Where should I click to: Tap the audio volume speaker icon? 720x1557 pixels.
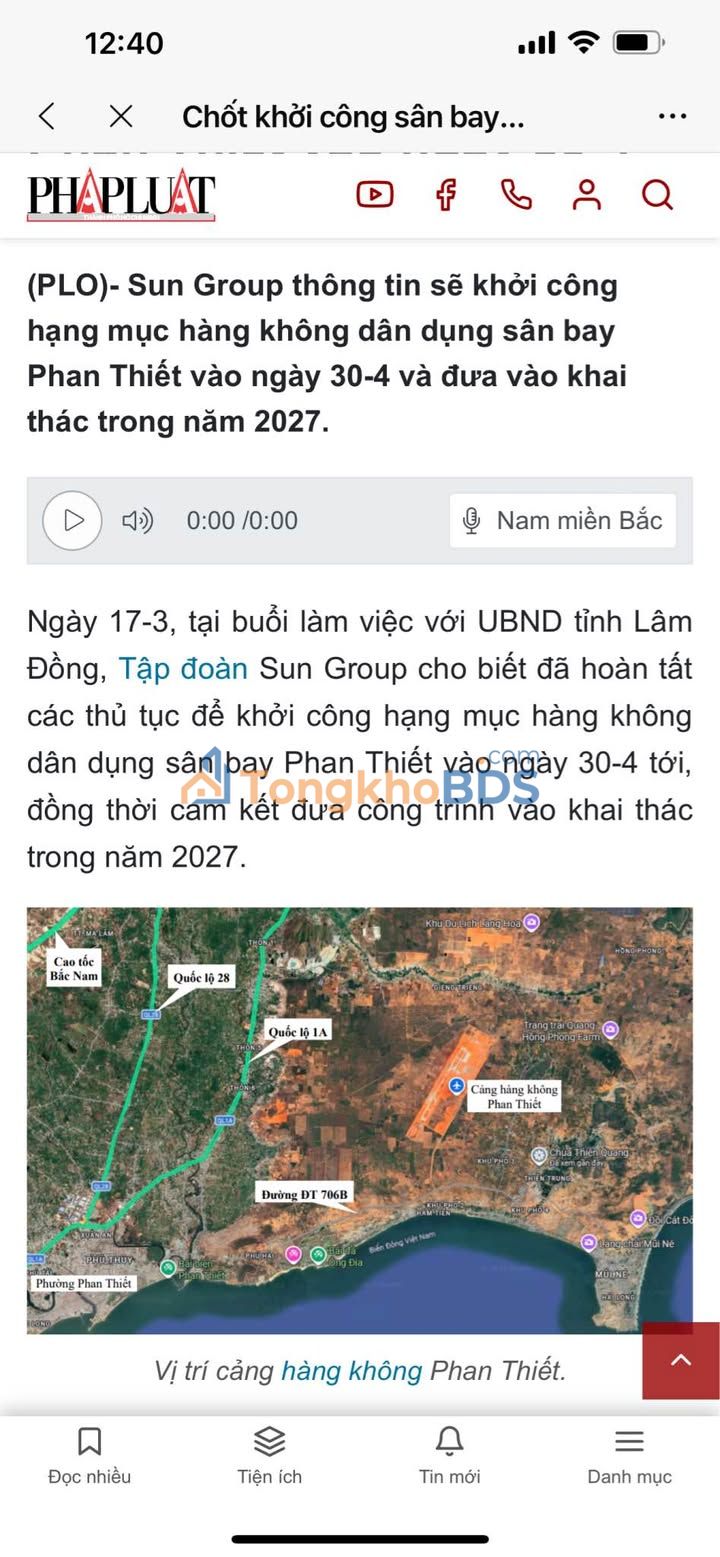137,520
